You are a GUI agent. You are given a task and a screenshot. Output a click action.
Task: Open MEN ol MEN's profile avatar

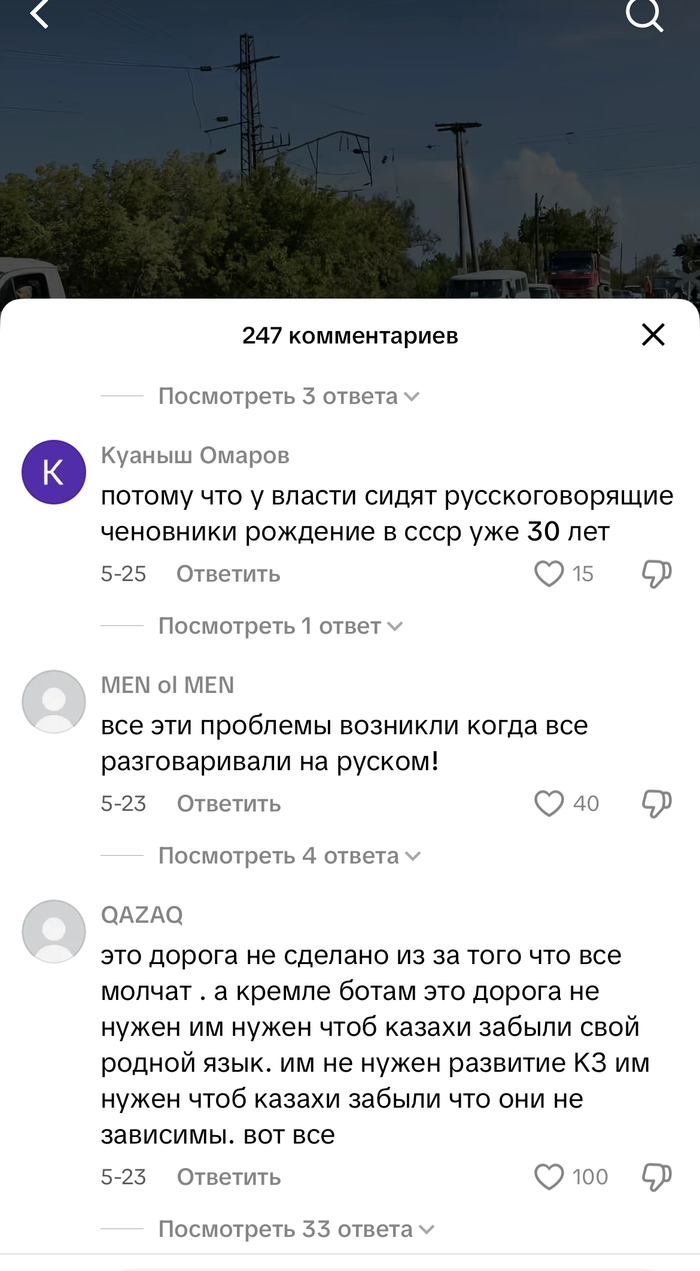(53, 702)
